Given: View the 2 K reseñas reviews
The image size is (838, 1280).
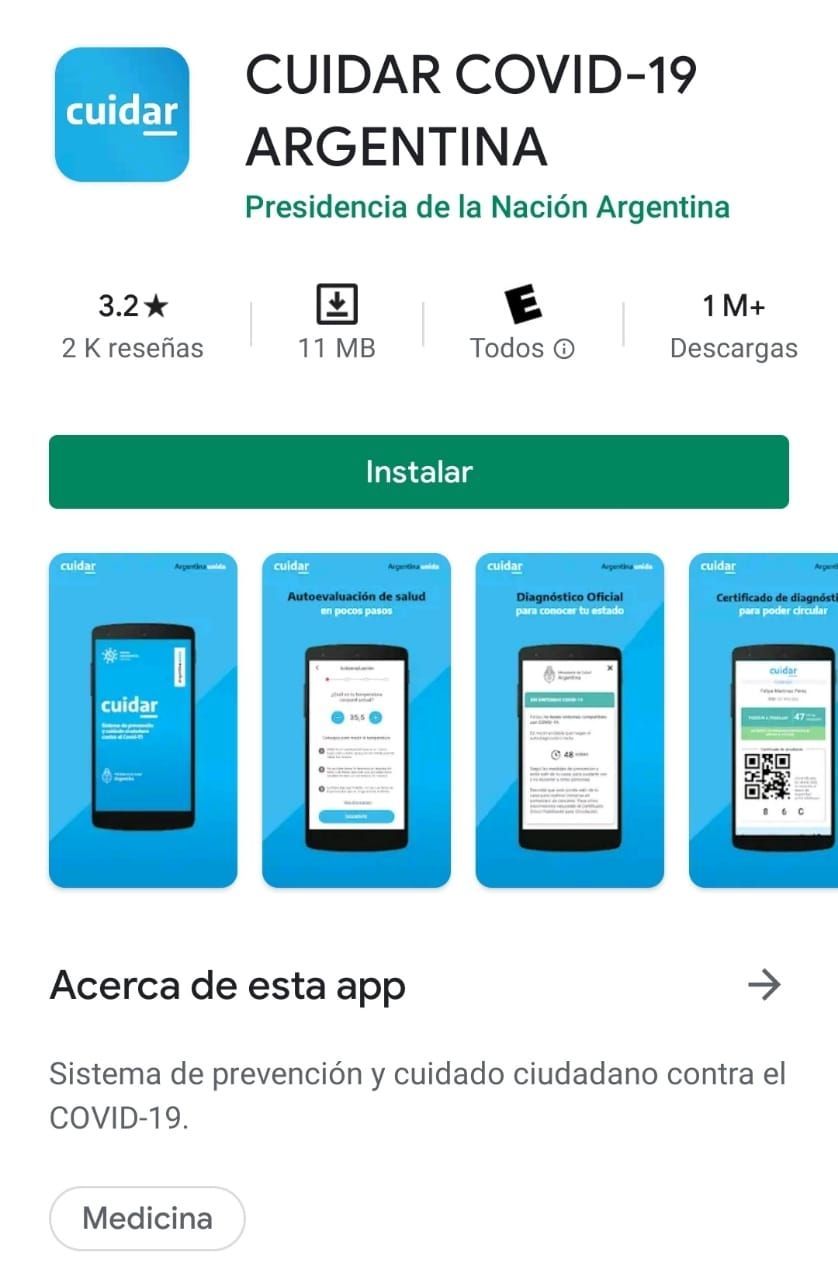Looking at the screenshot, I should click(130, 348).
